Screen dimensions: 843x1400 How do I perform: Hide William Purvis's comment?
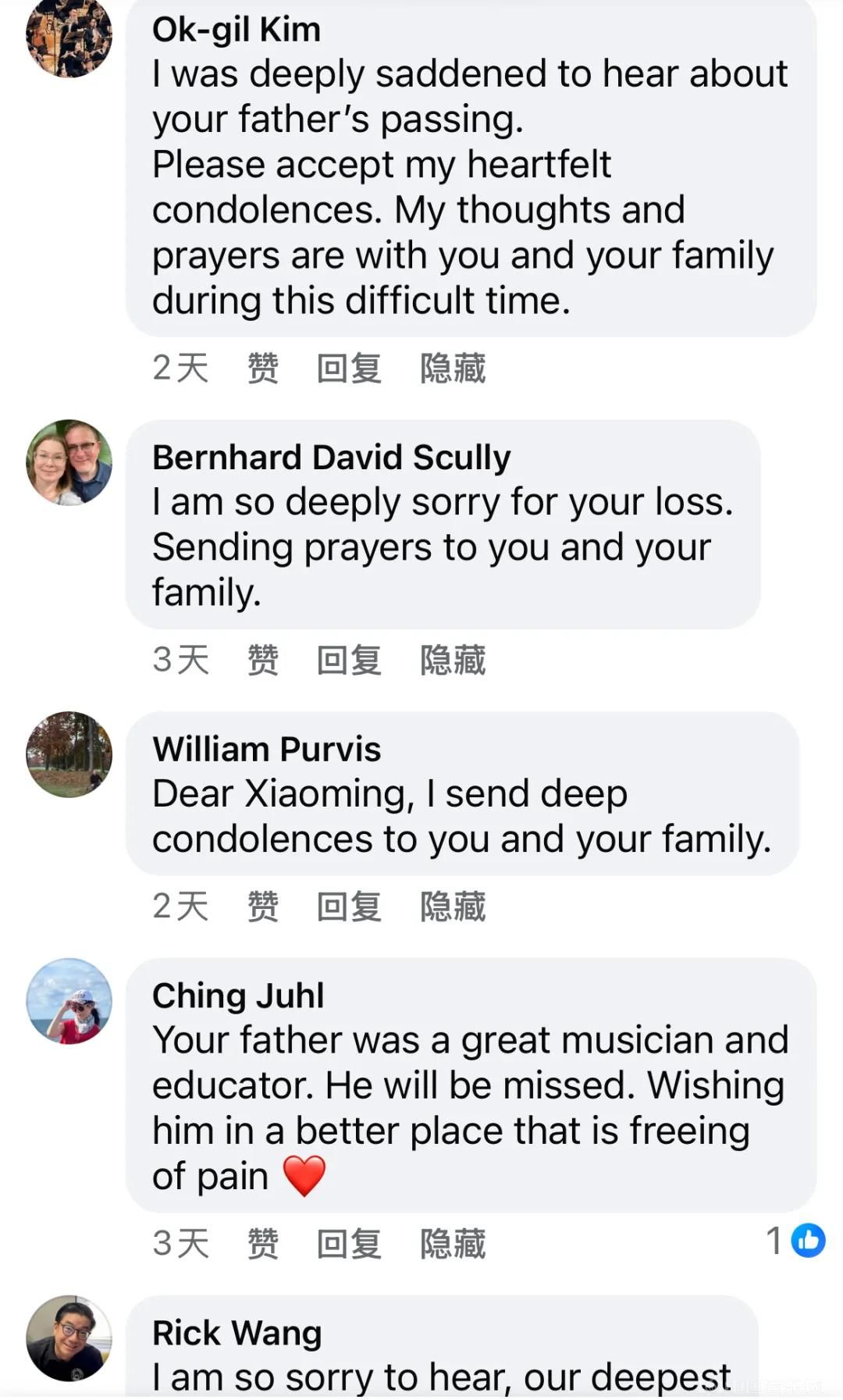[x=453, y=907]
